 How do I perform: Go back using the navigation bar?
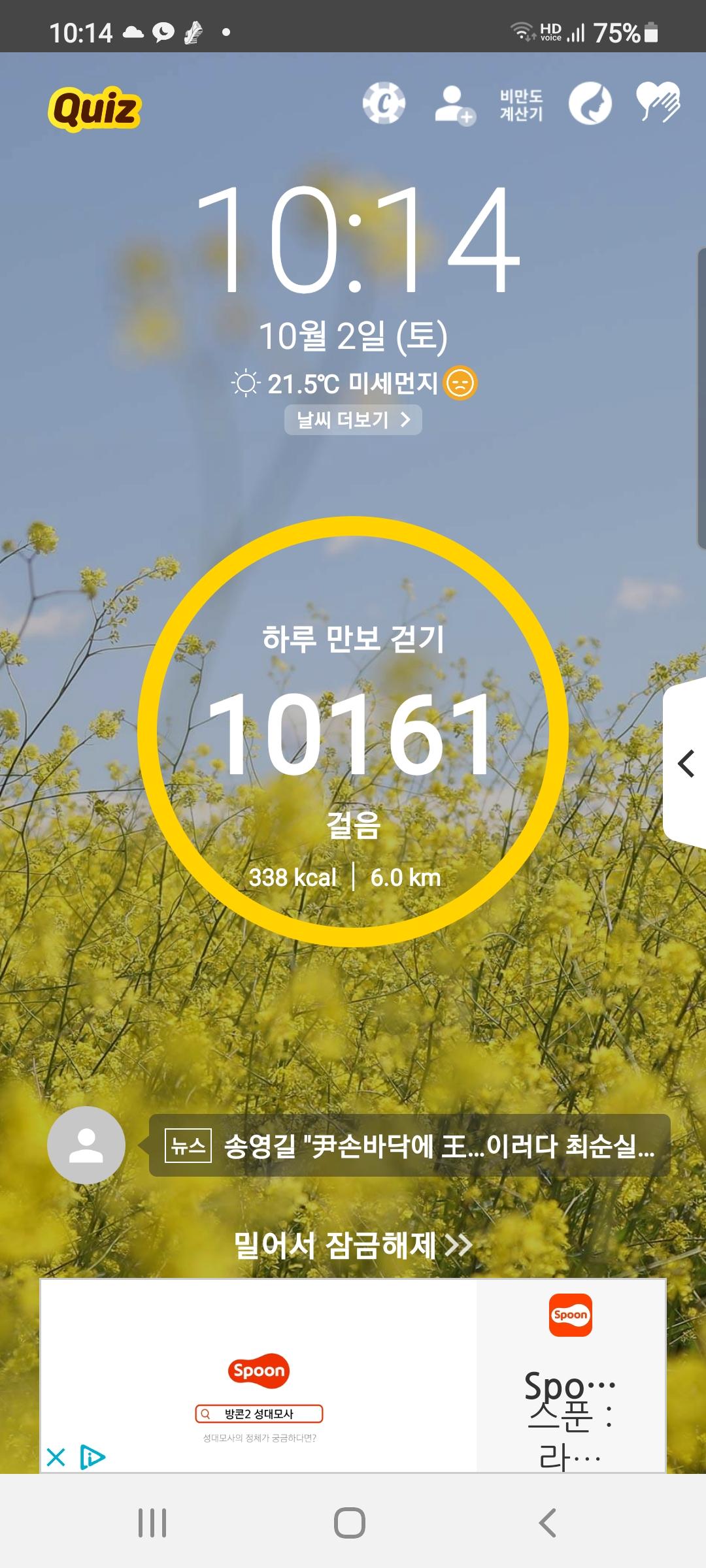pos(548,1523)
